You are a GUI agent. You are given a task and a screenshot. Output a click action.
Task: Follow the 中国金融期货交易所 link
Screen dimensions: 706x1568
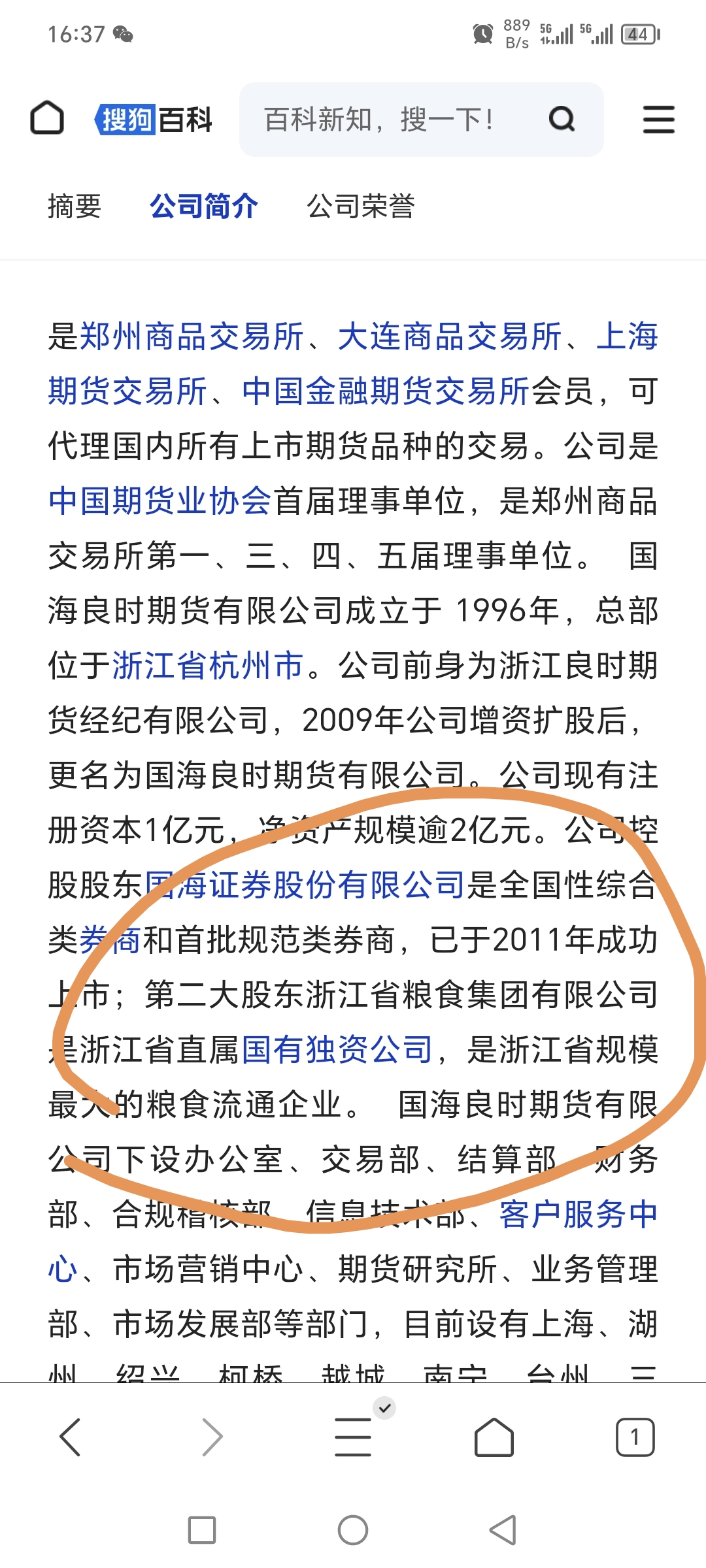pos(386,392)
